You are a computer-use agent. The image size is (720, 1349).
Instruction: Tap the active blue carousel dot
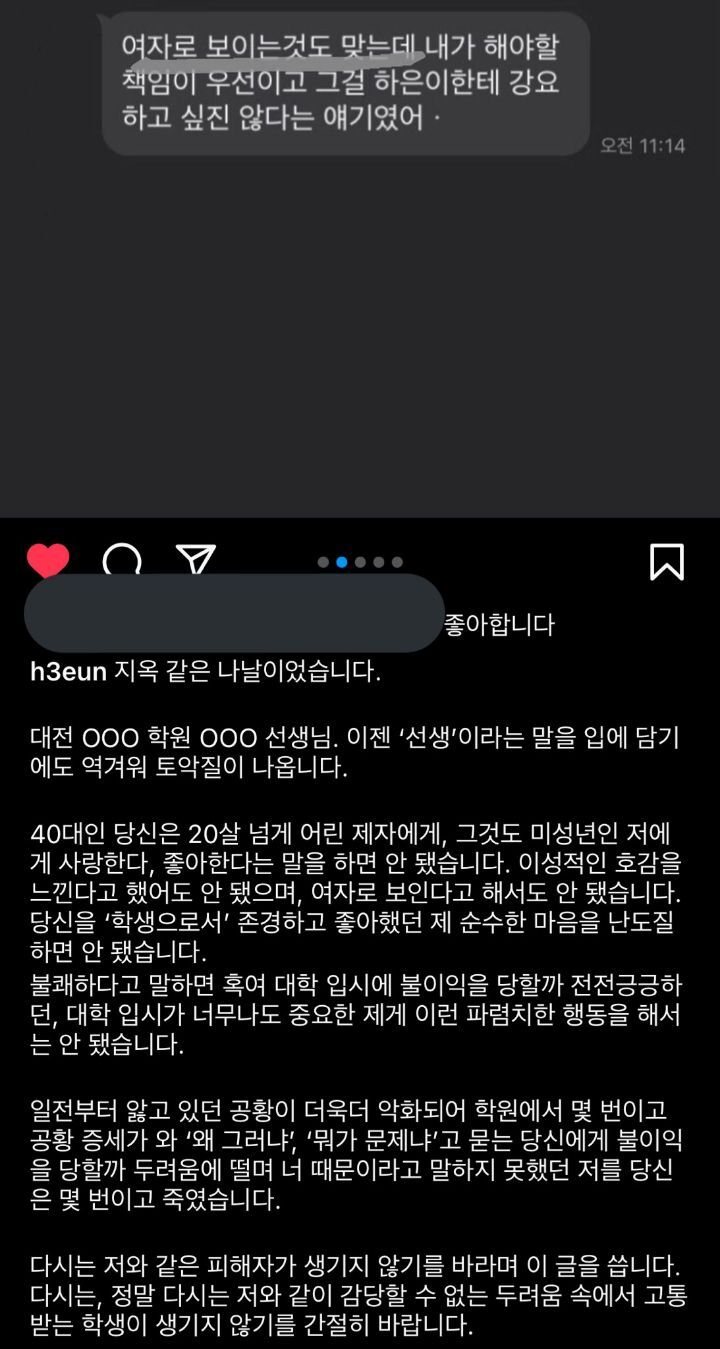[342, 562]
